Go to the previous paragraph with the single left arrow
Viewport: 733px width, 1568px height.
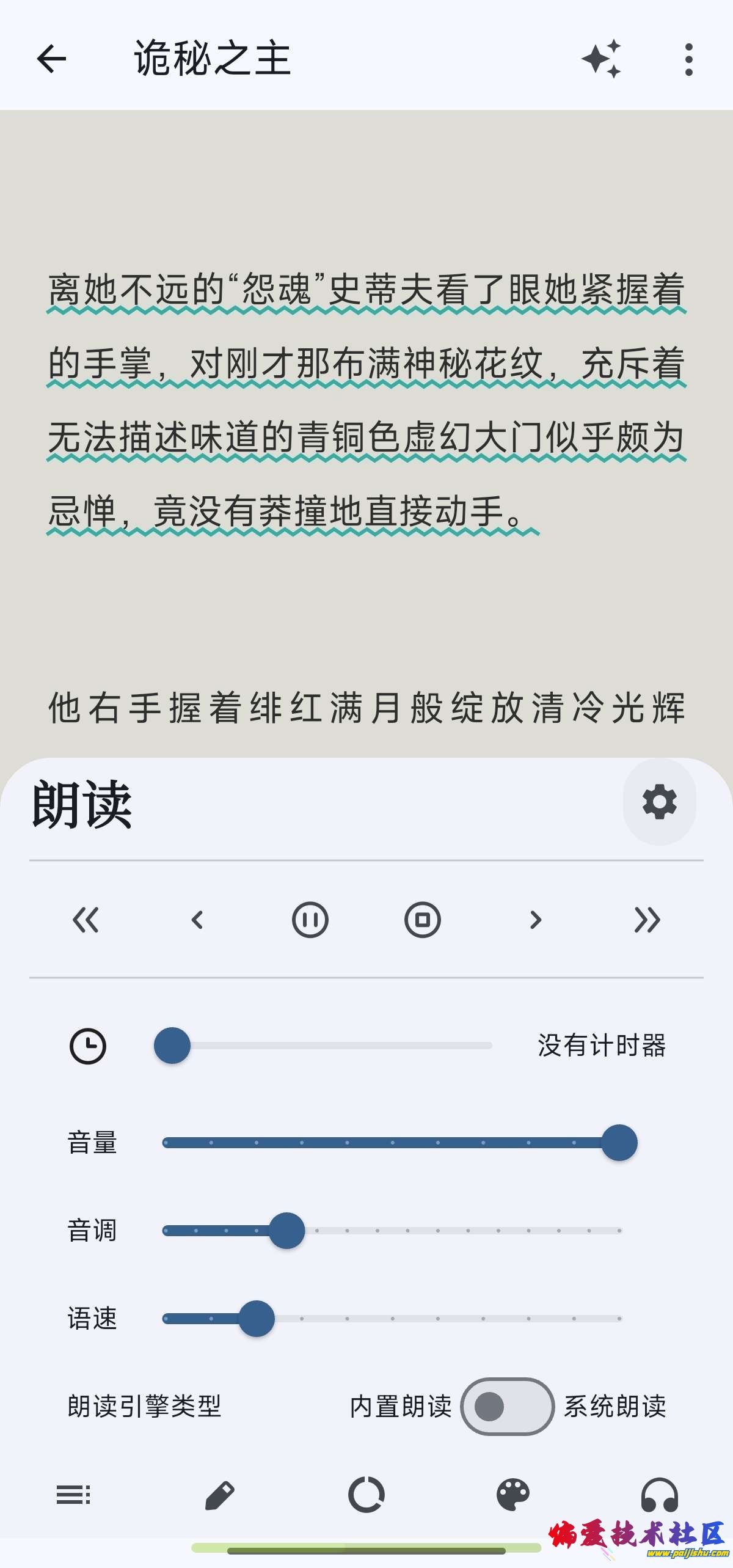(x=197, y=920)
